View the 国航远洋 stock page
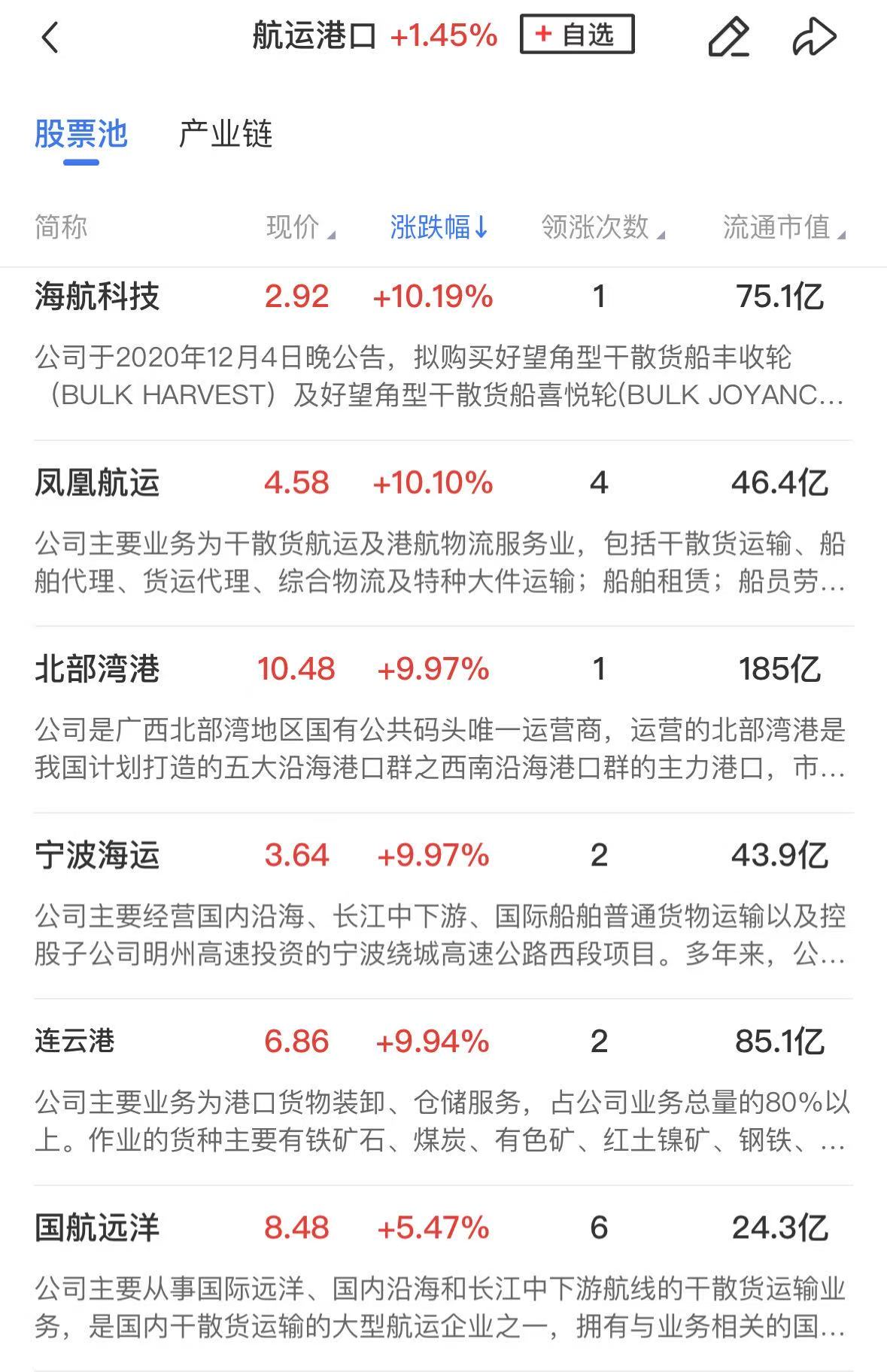The height and width of the screenshot is (1372, 887). pyautogui.click(x=97, y=1228)
